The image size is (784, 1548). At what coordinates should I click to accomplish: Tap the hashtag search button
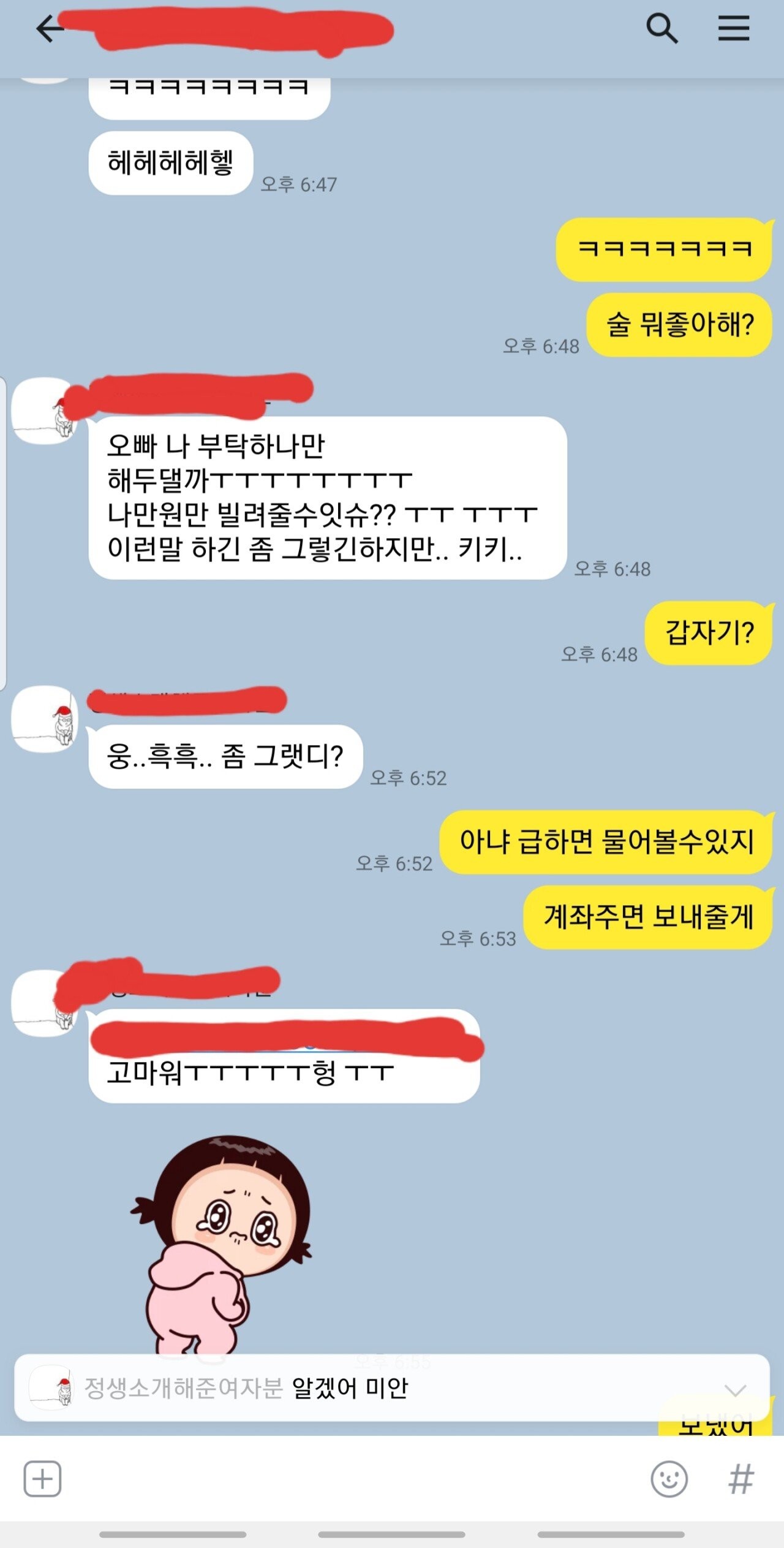click(x=741, y=1479)
